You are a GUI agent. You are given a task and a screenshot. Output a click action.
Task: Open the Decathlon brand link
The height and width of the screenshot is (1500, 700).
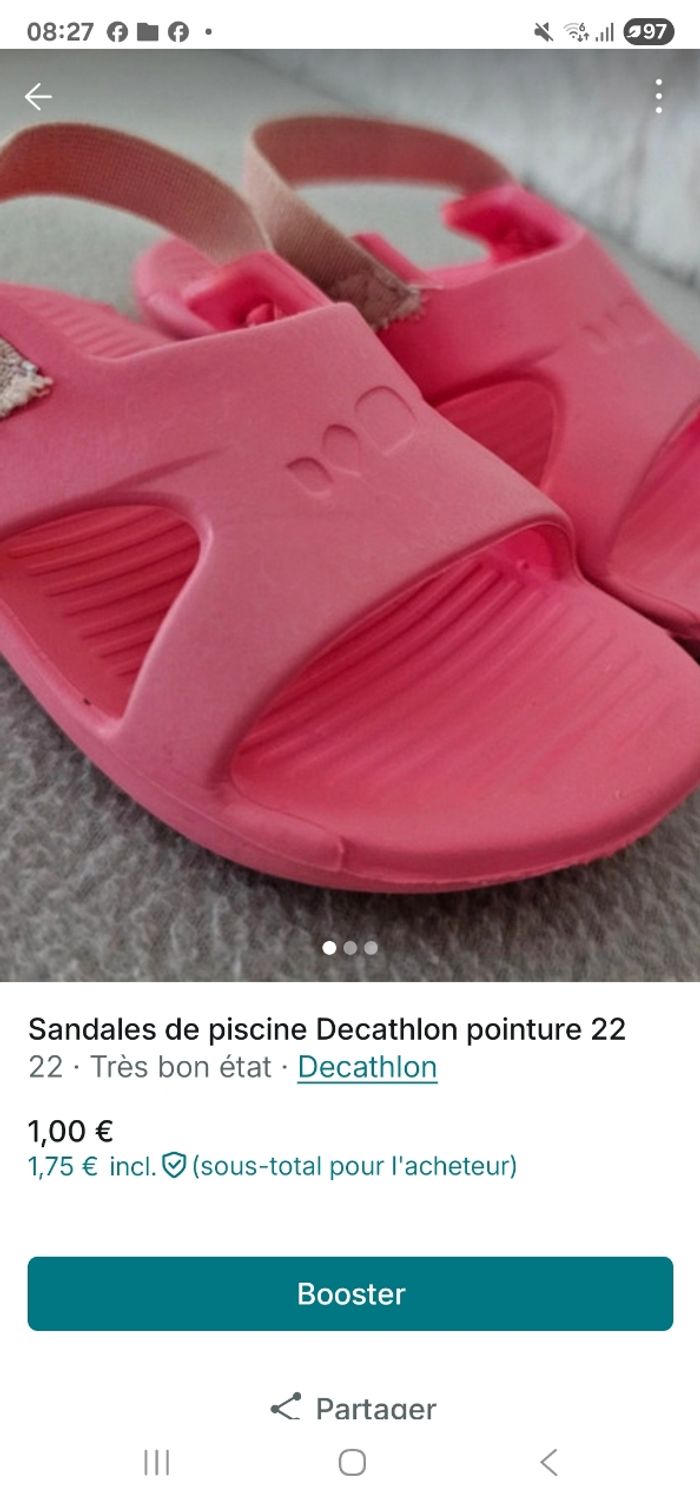(367, 1067)
